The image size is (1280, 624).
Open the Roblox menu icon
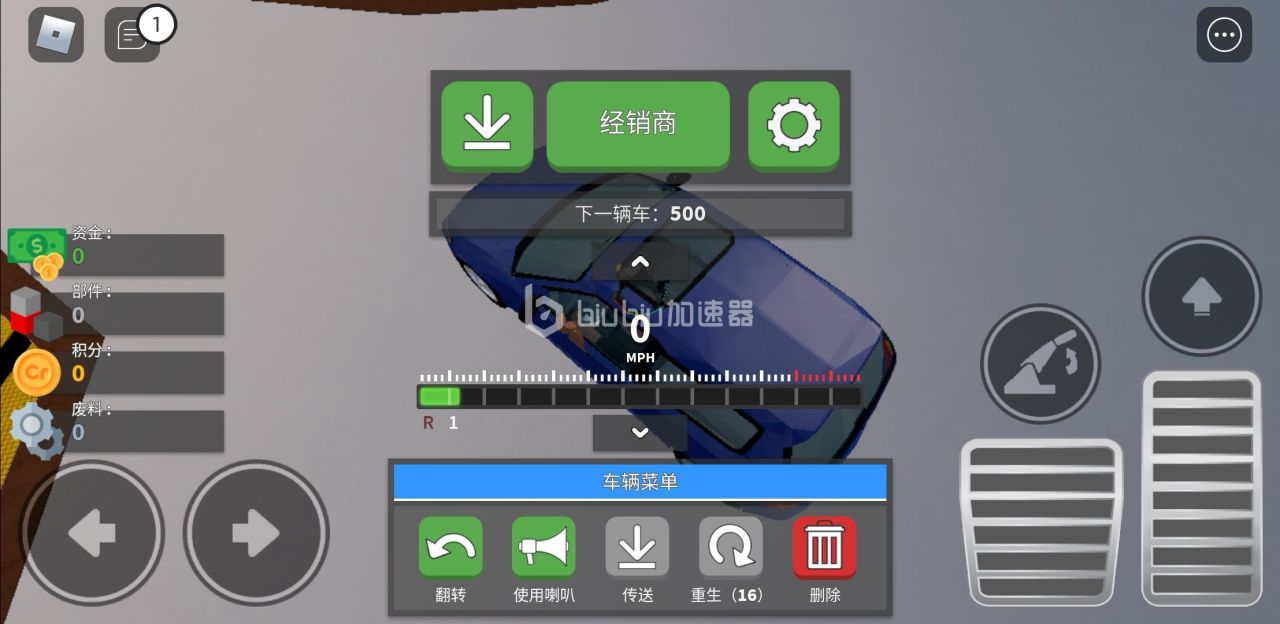56,35
